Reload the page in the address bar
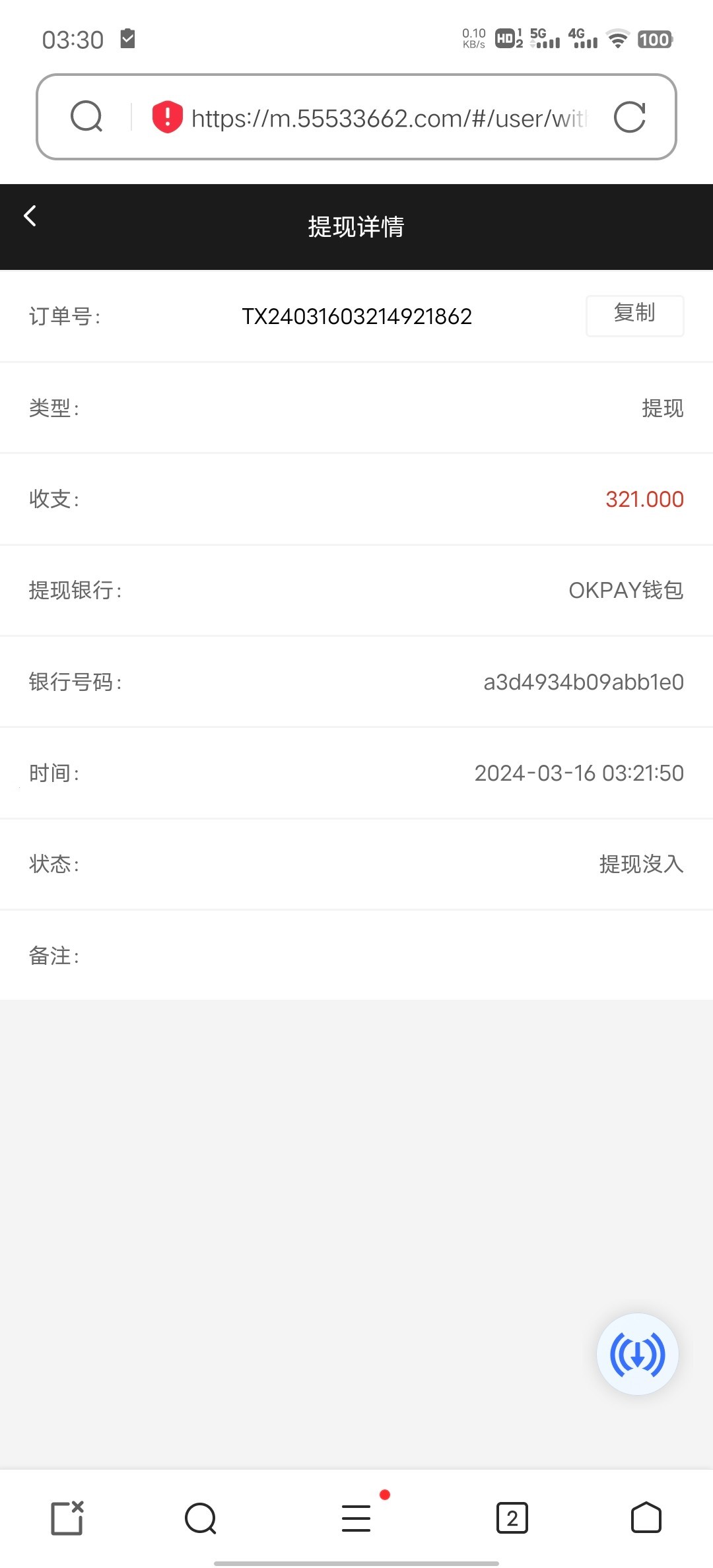This screenshot has width=713, height=1568. (629, 117)
